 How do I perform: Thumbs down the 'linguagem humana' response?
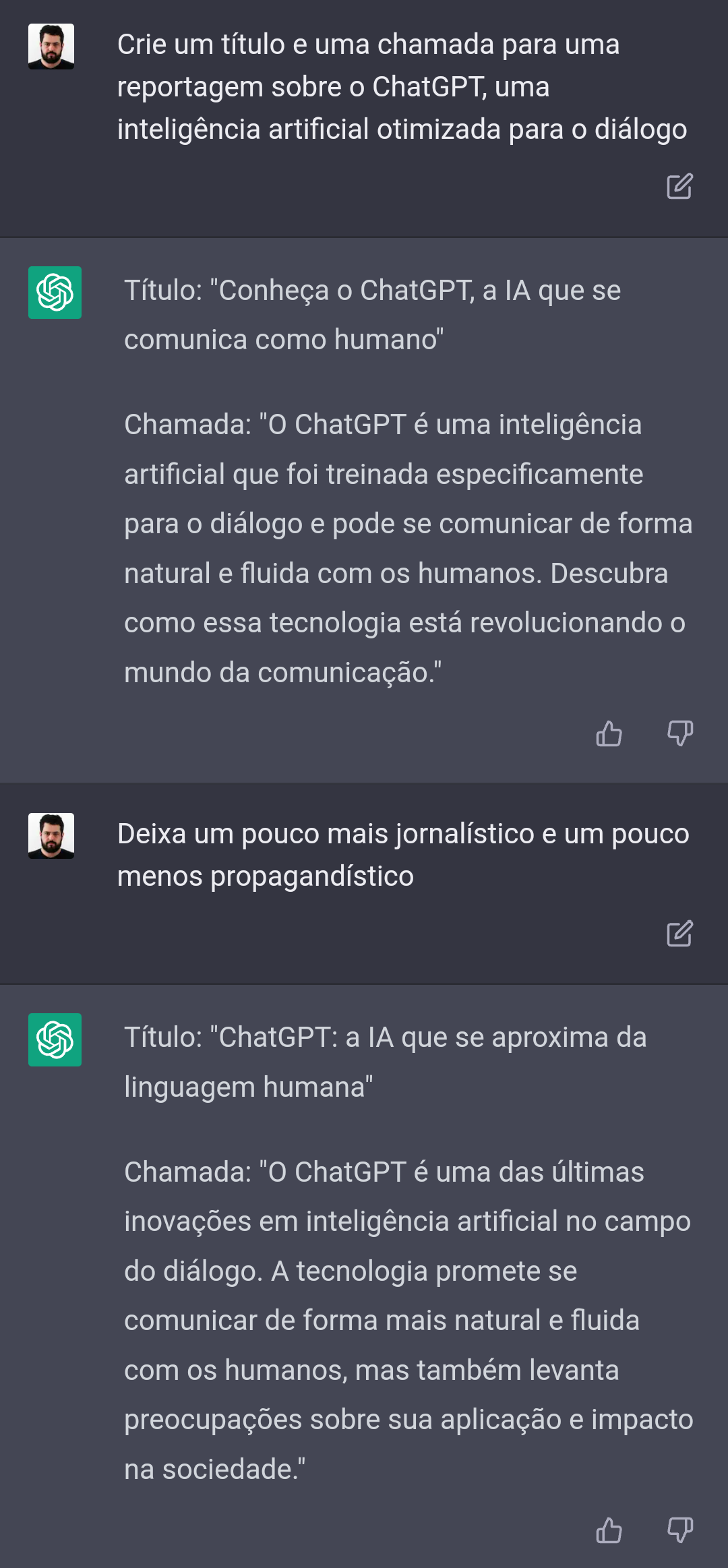coord(679,1530)
